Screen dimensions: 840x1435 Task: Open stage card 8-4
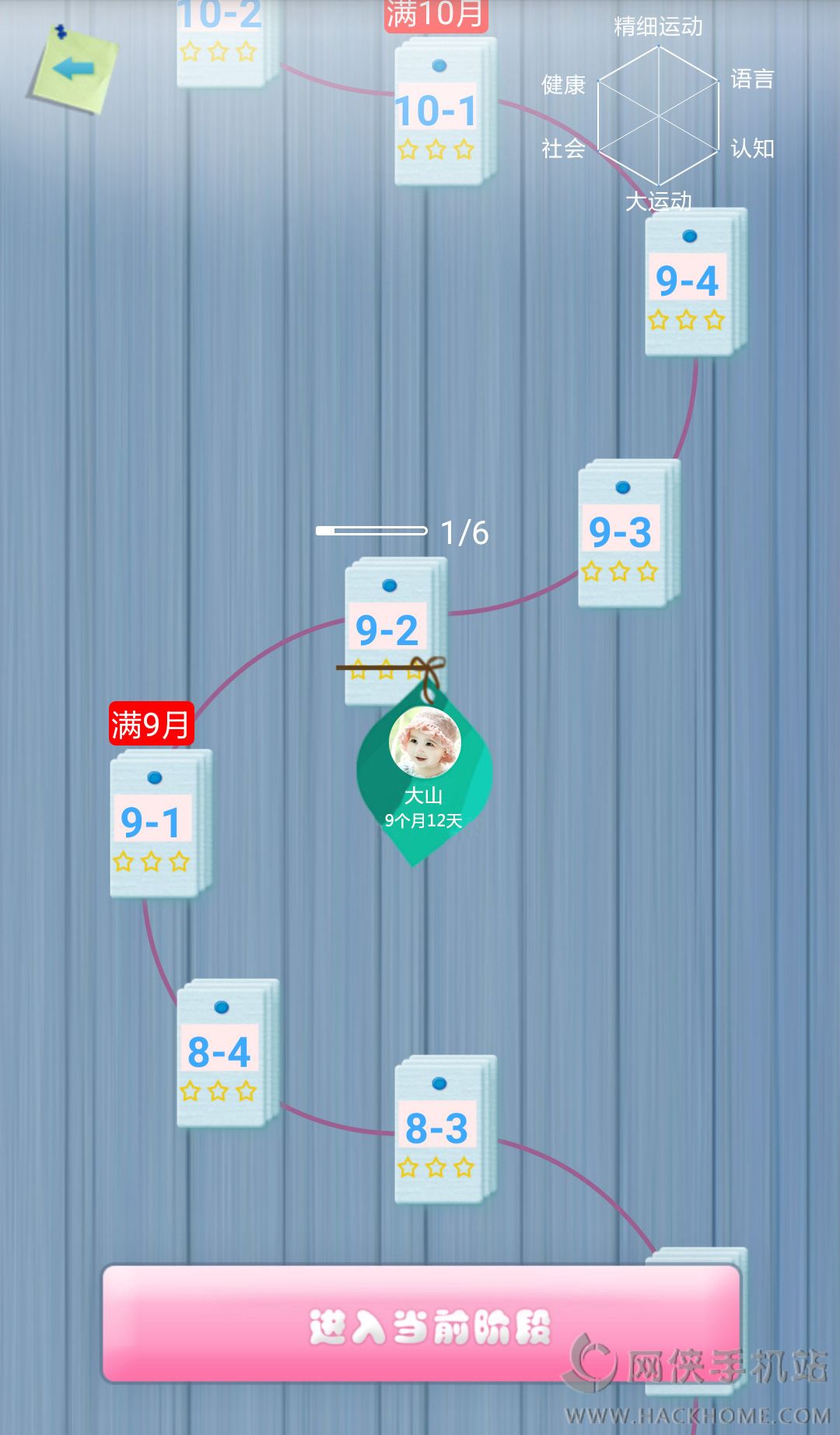(228, 1053)
